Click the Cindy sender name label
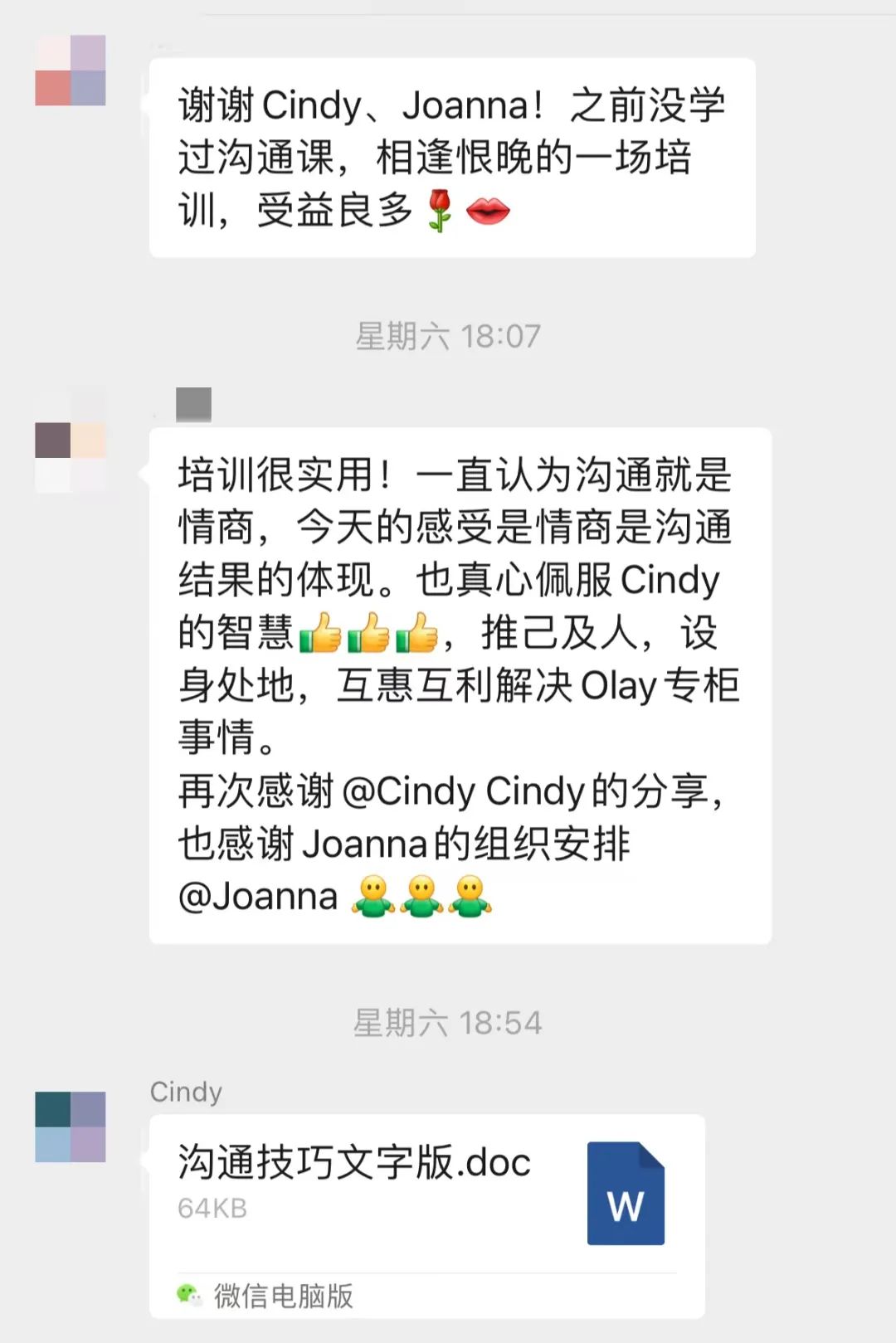The height and width of the screenshot is (1343, 896). pyautogui.click(x=186, y=1092)
